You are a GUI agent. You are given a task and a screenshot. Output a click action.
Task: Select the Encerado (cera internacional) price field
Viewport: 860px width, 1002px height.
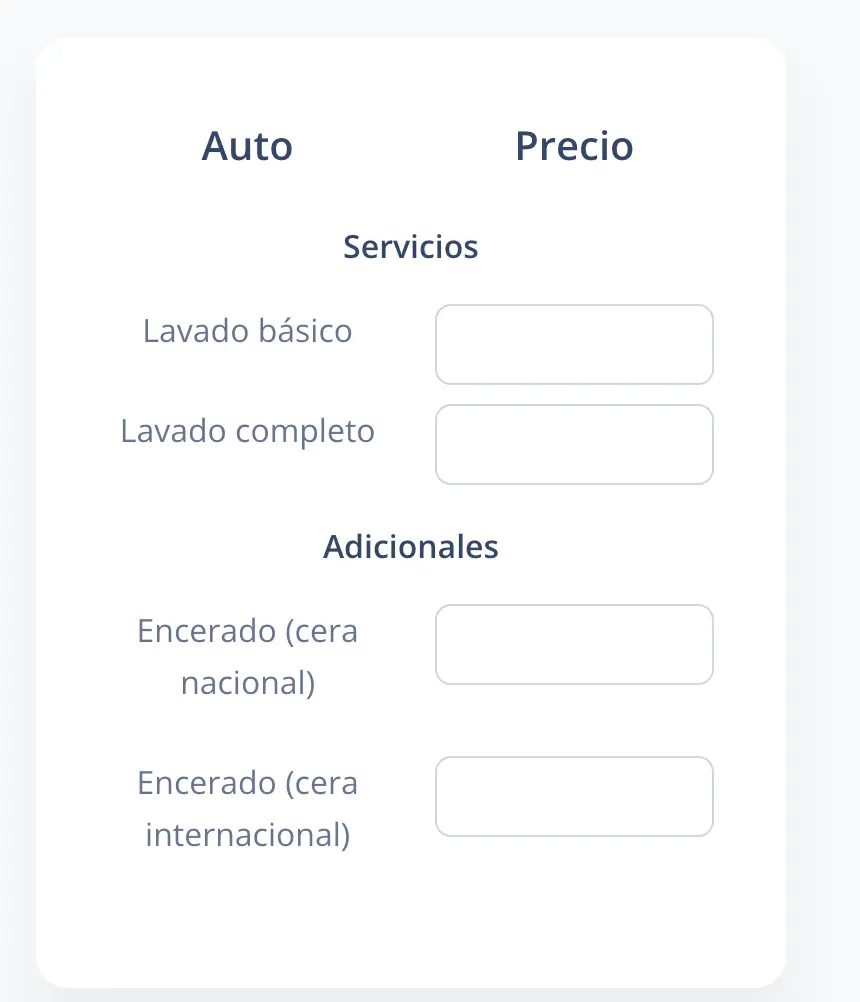[x=574, y=796]
